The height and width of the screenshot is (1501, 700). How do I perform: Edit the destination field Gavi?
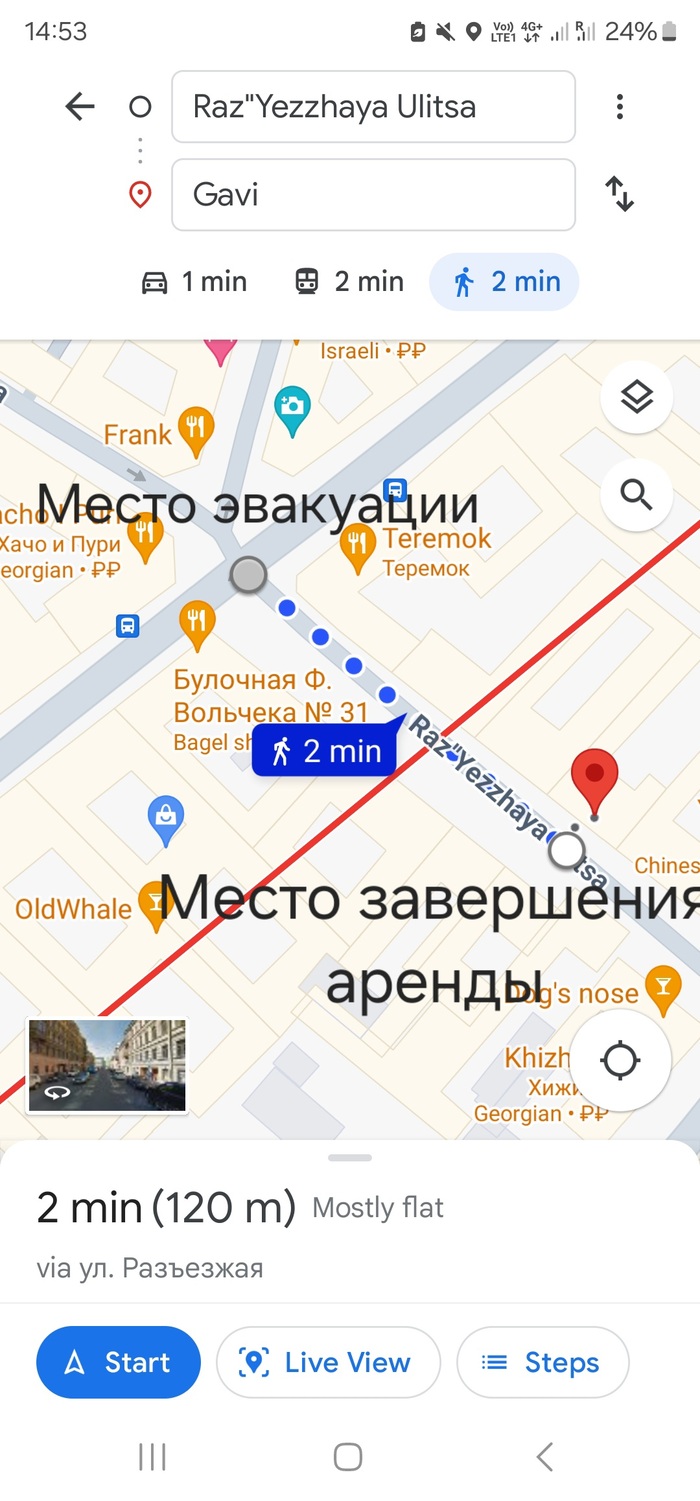click(x=373, y=195)
